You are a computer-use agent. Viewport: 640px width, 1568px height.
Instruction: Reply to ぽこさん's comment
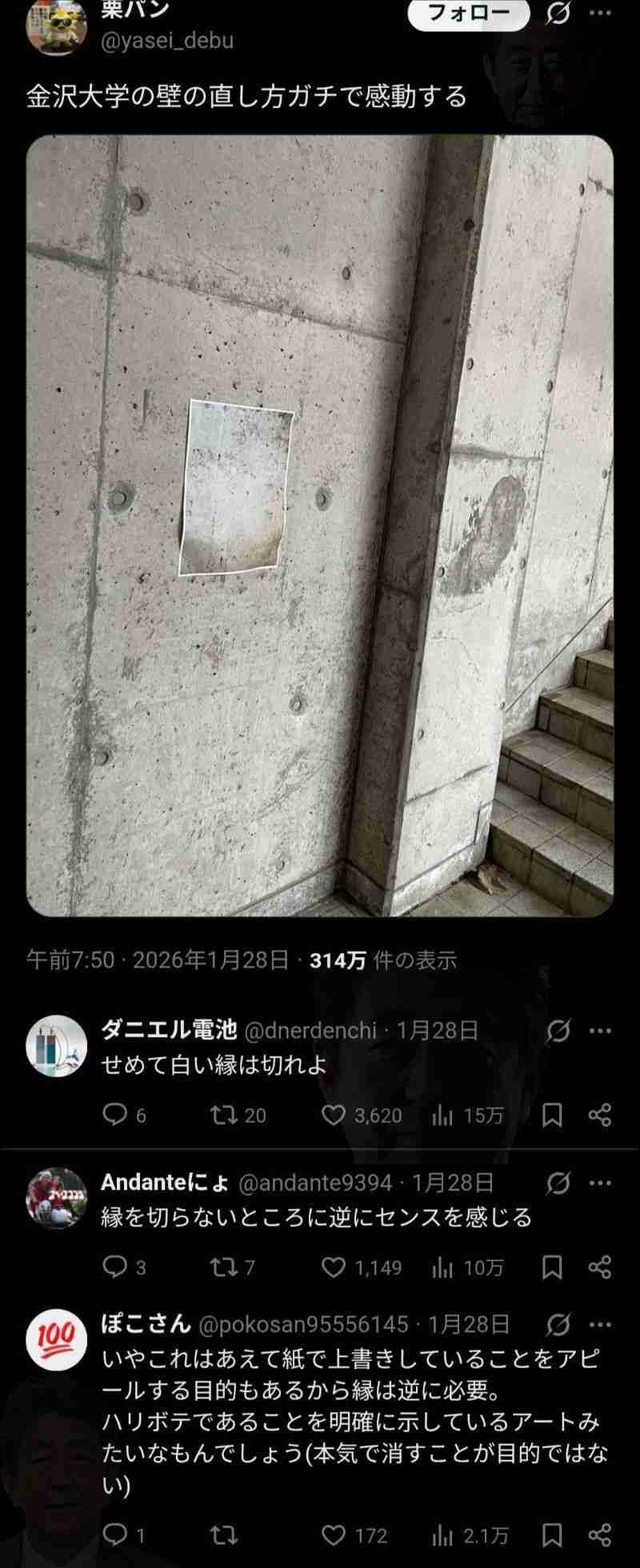[115, 1535]
